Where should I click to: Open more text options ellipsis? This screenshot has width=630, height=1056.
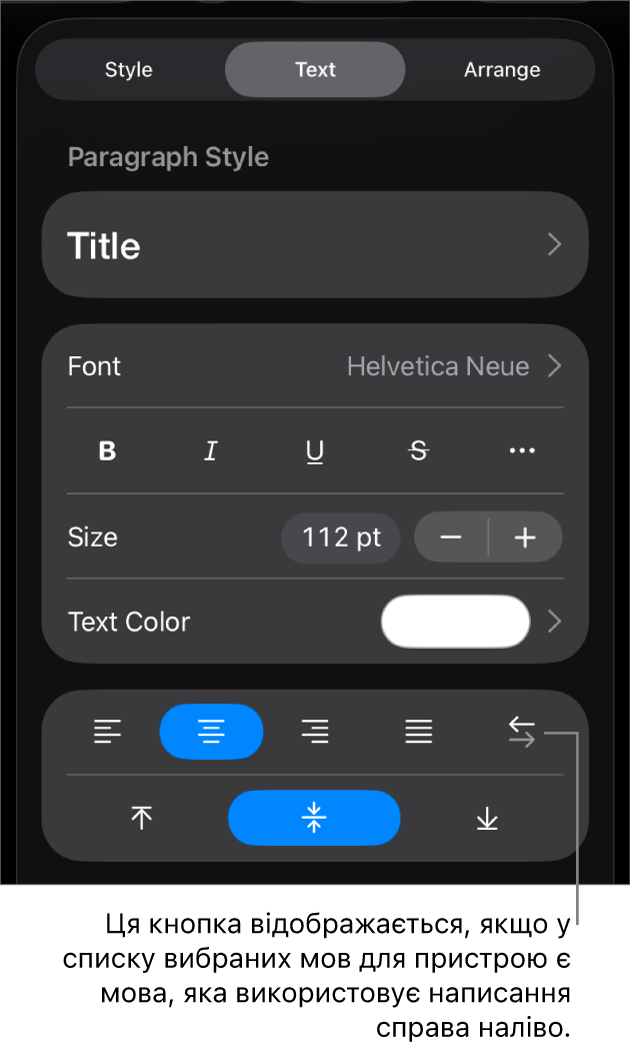pos(522,452)
